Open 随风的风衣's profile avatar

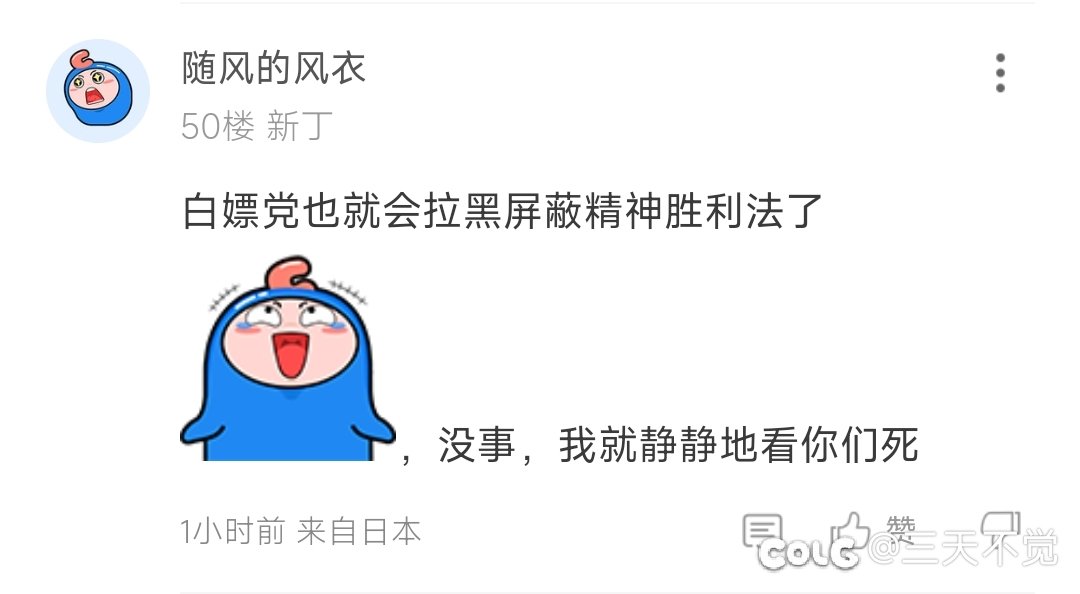tap(98, 91)
